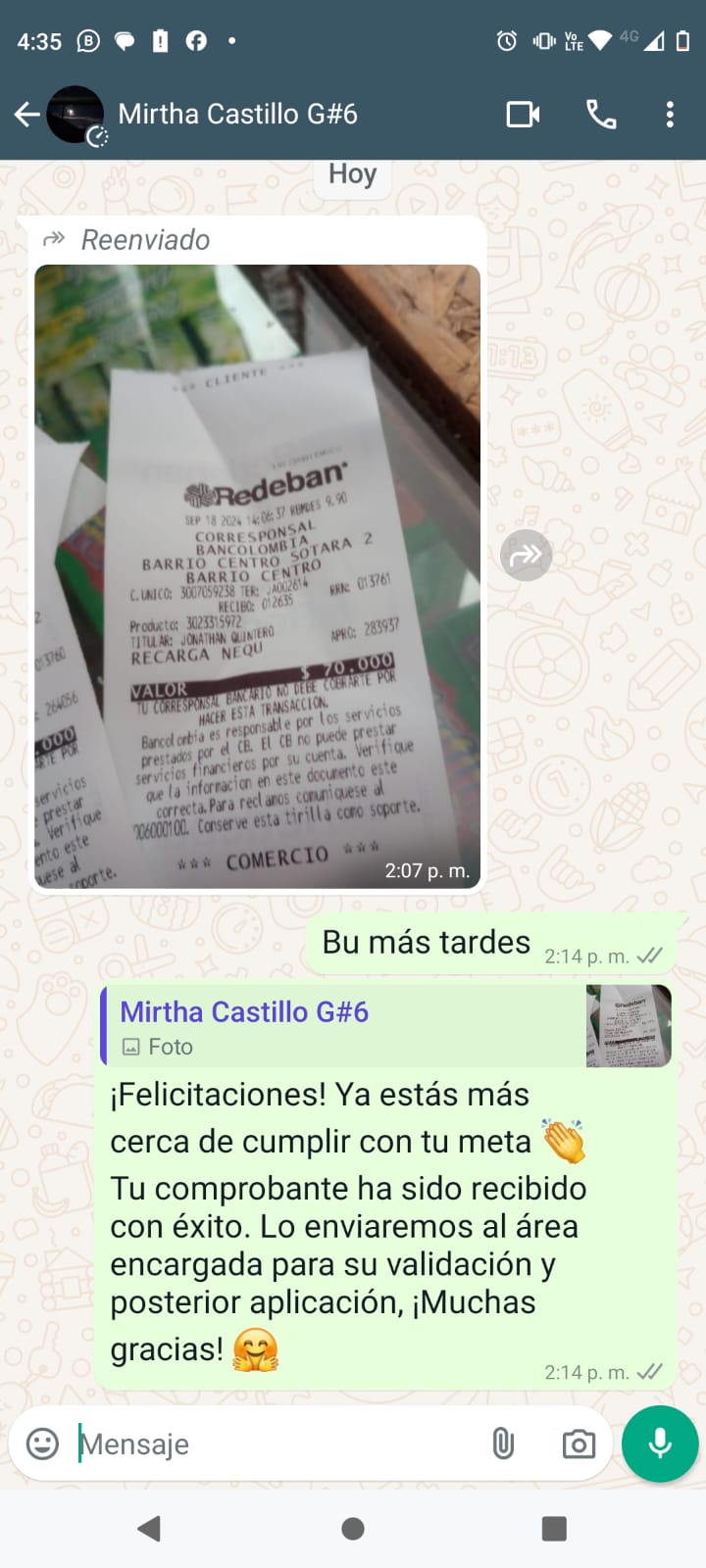Start a voice call with Mirtha
706x1568 pixels.
click(600, 115)
